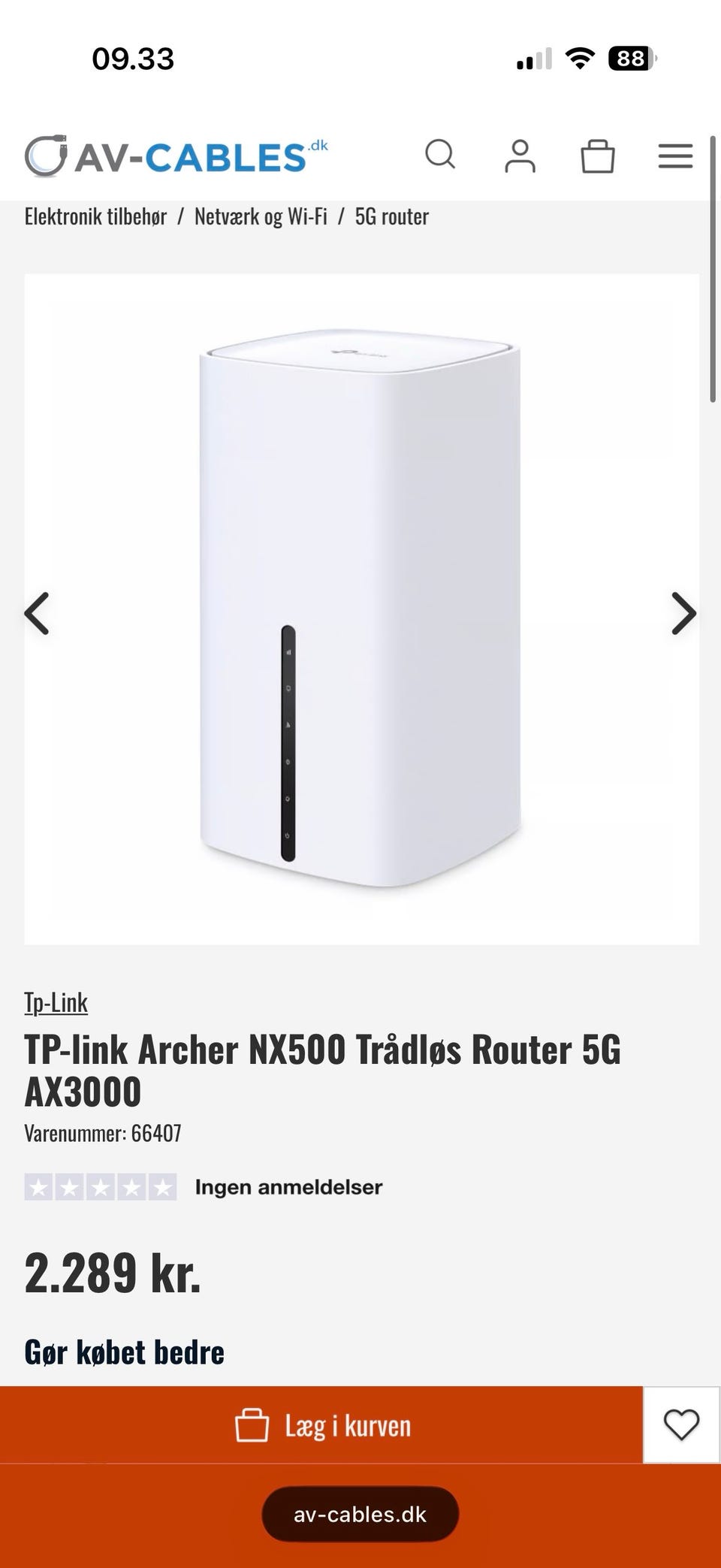
Task: Open the hamburger menu
Action: pyautogui.click(x=675, y=156)
